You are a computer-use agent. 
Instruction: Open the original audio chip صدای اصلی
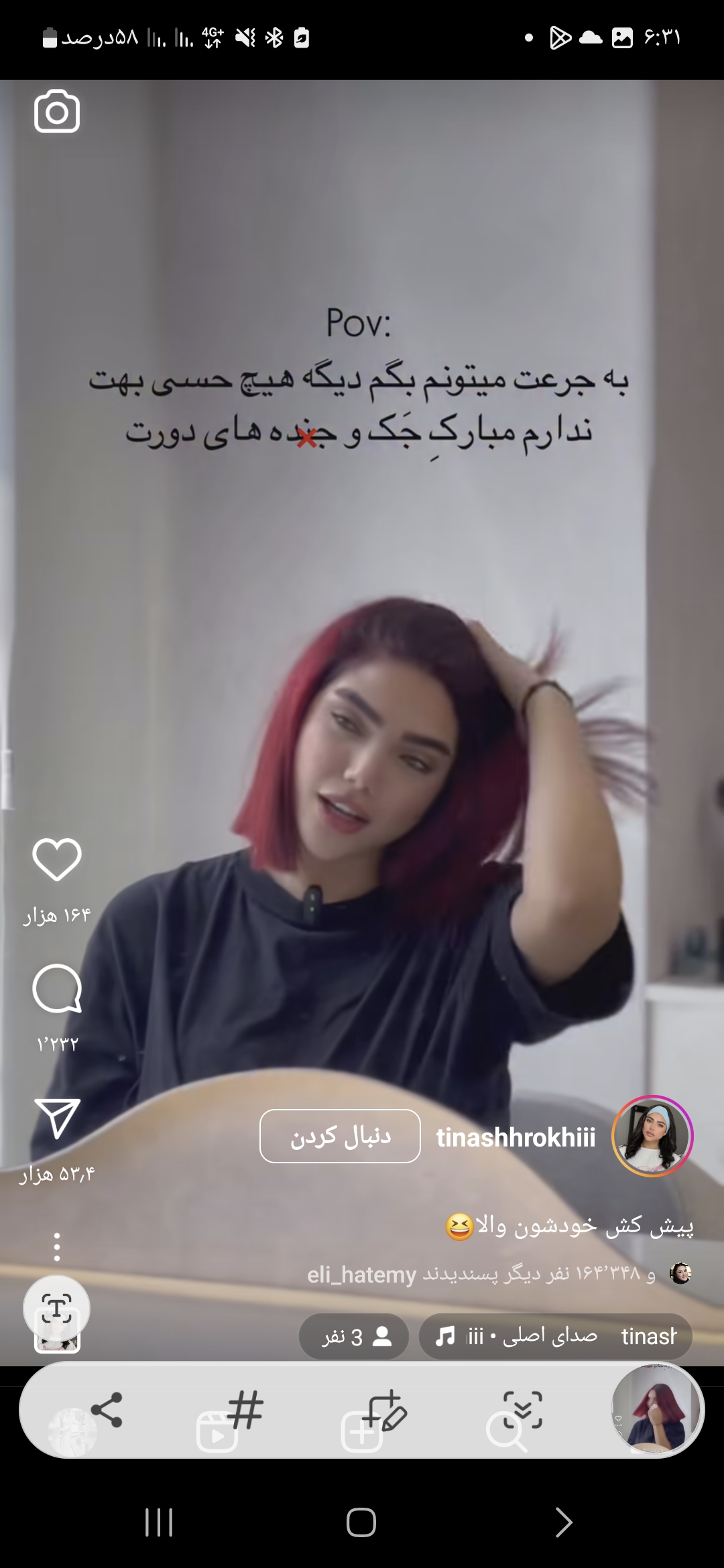tap(555, 1336)
